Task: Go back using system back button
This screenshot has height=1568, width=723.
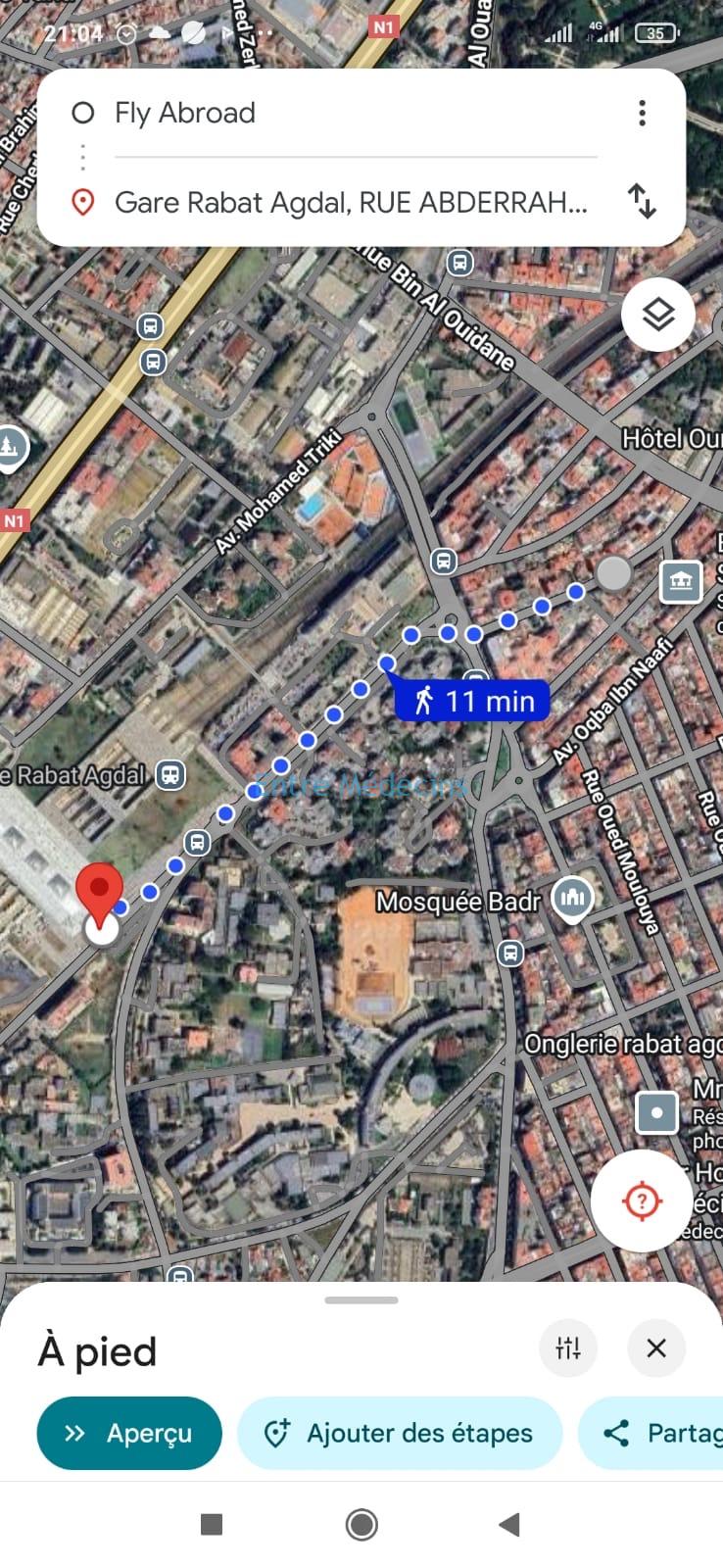Action: click(508, 1525)
